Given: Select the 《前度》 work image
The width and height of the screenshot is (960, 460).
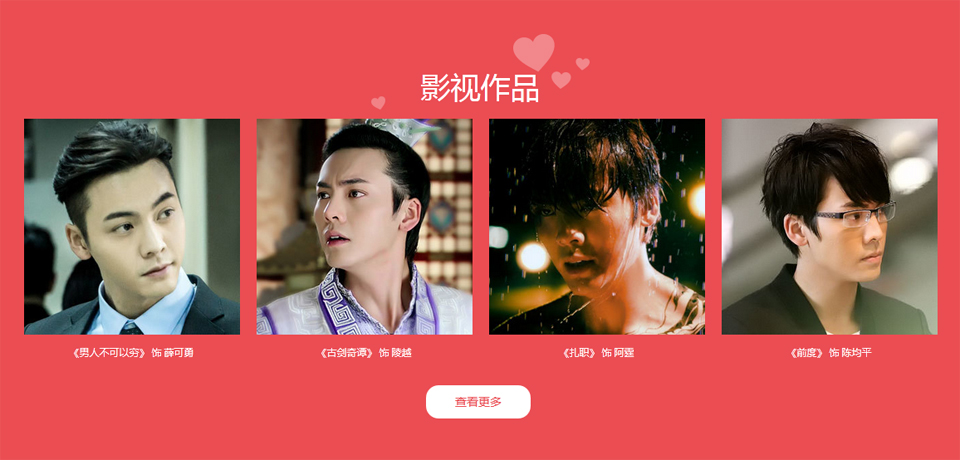Looking at the screenshot, I should point(829,227).
